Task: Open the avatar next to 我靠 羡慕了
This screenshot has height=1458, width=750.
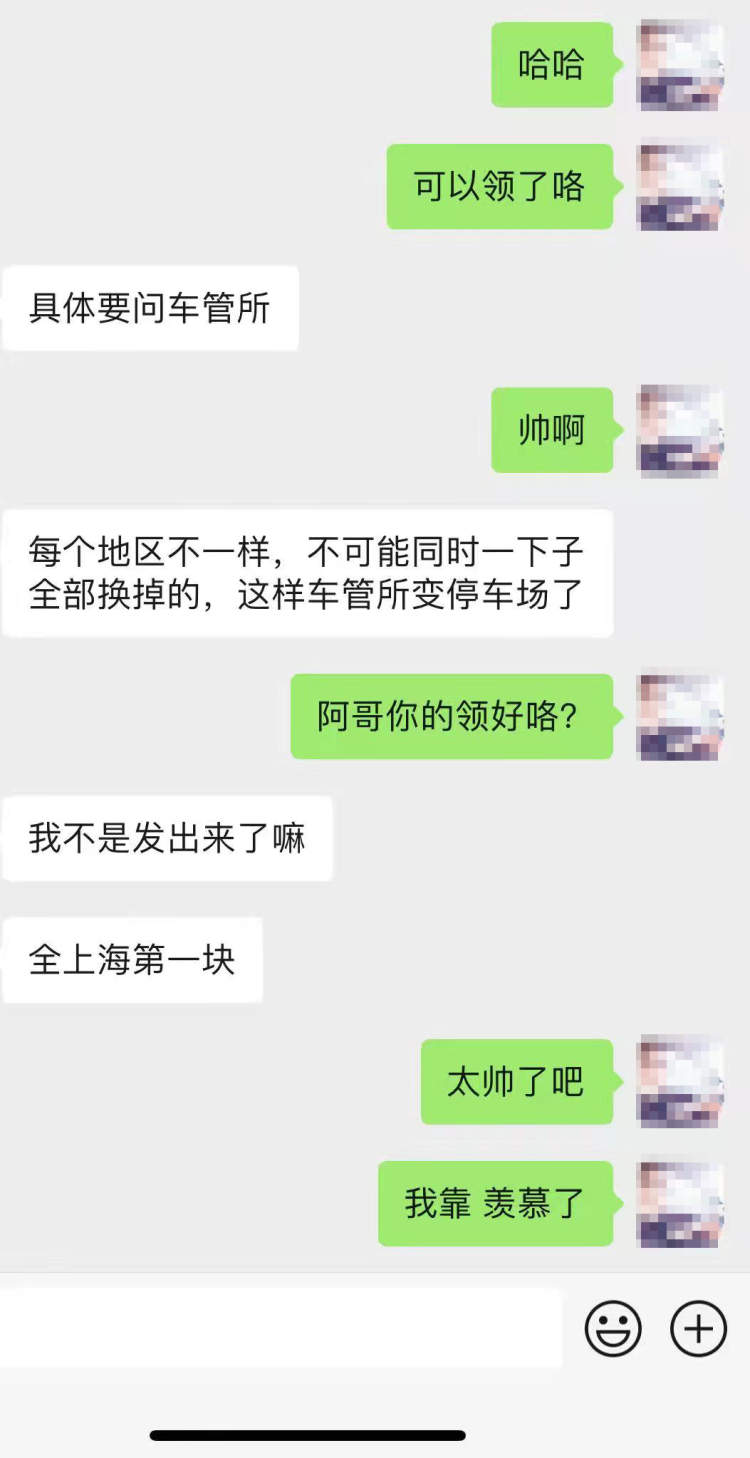Action: 681,1203
